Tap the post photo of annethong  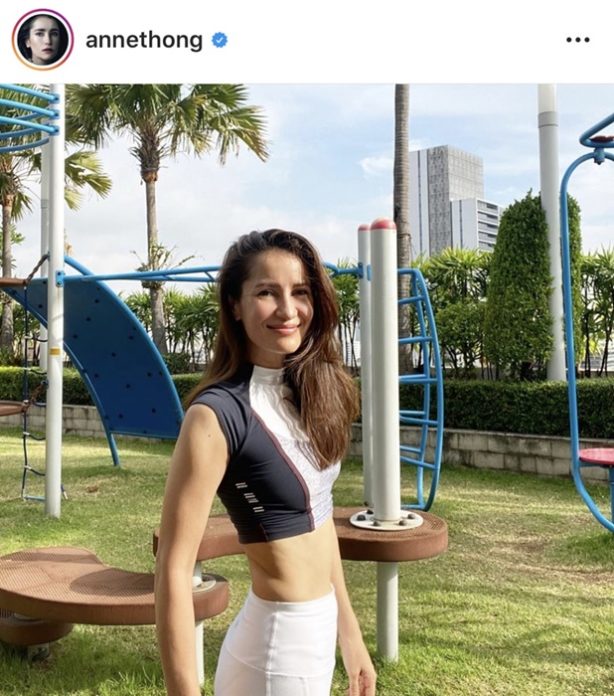tap(307, 390)
